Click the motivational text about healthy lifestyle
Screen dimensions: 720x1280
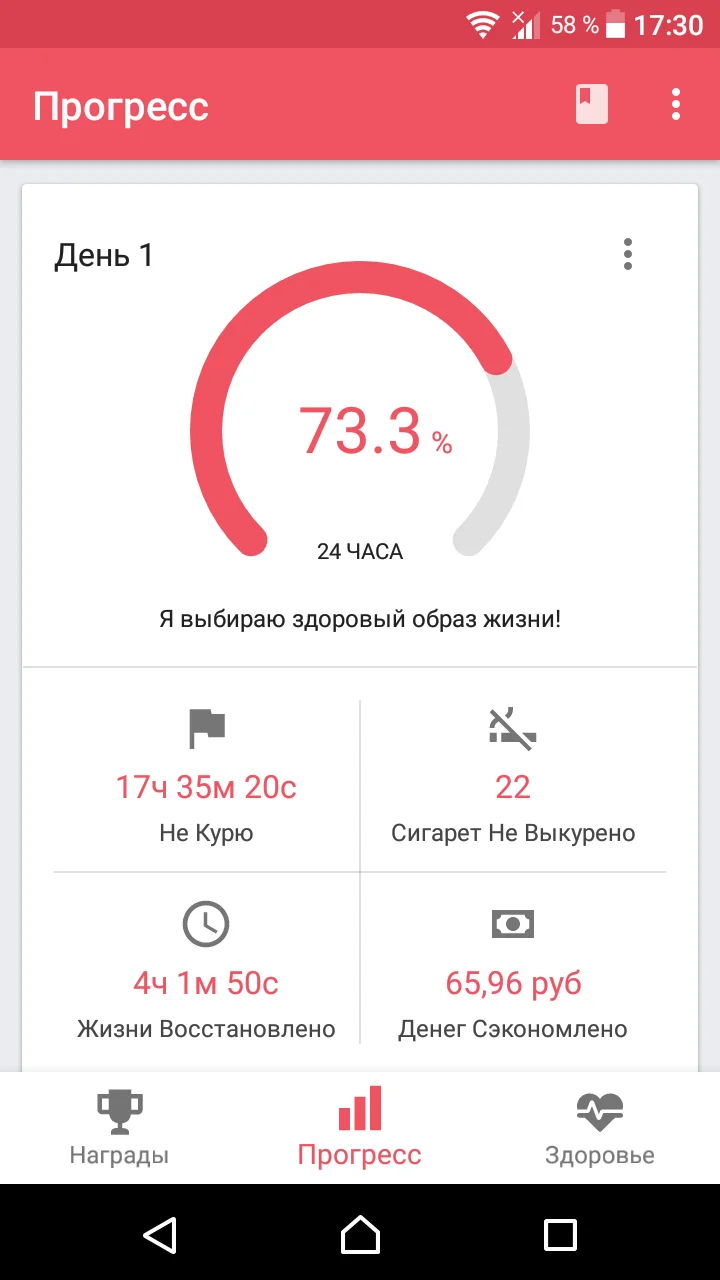tap(360, 618)
